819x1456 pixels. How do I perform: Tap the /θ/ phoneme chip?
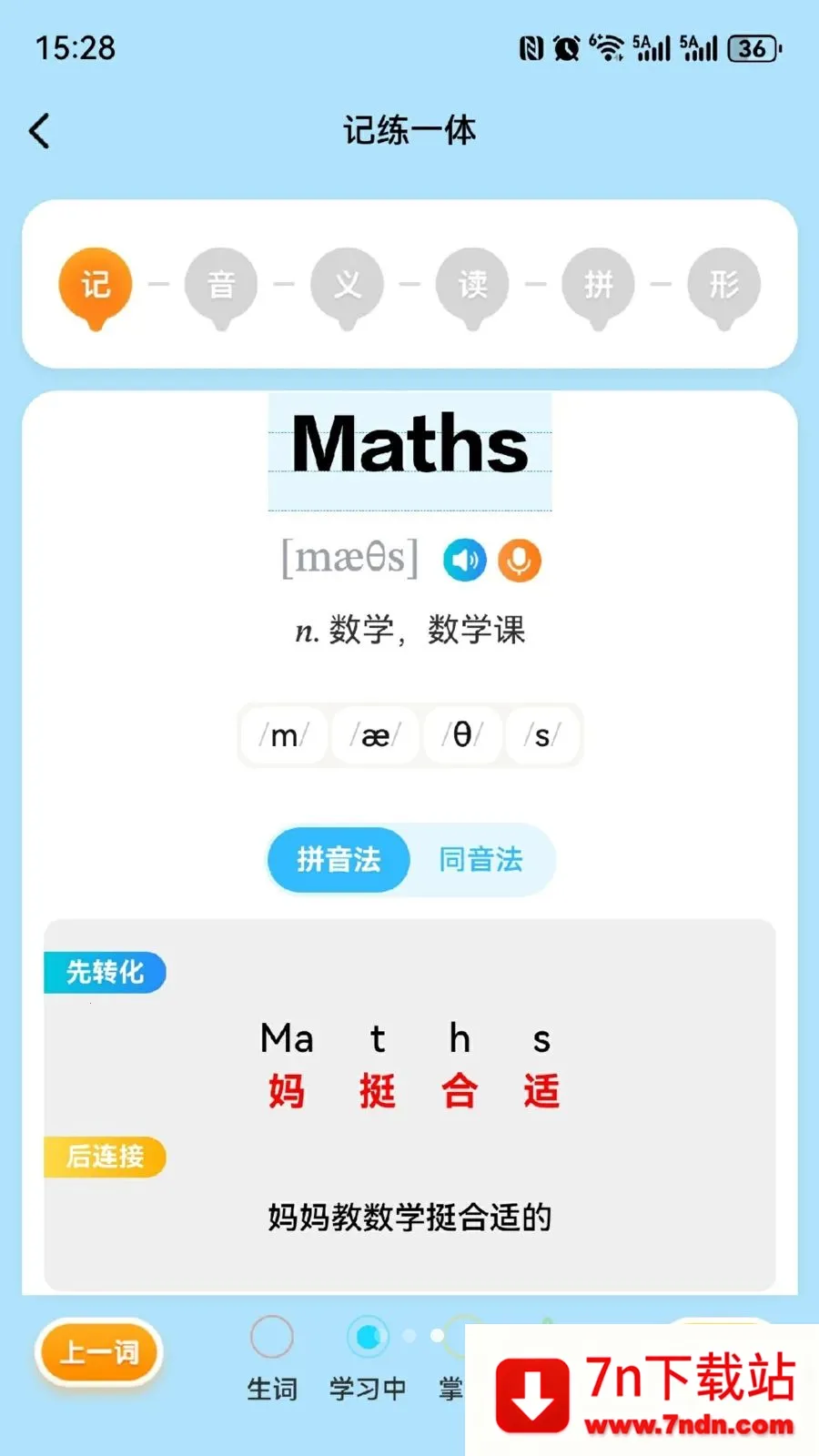[462, 735]
